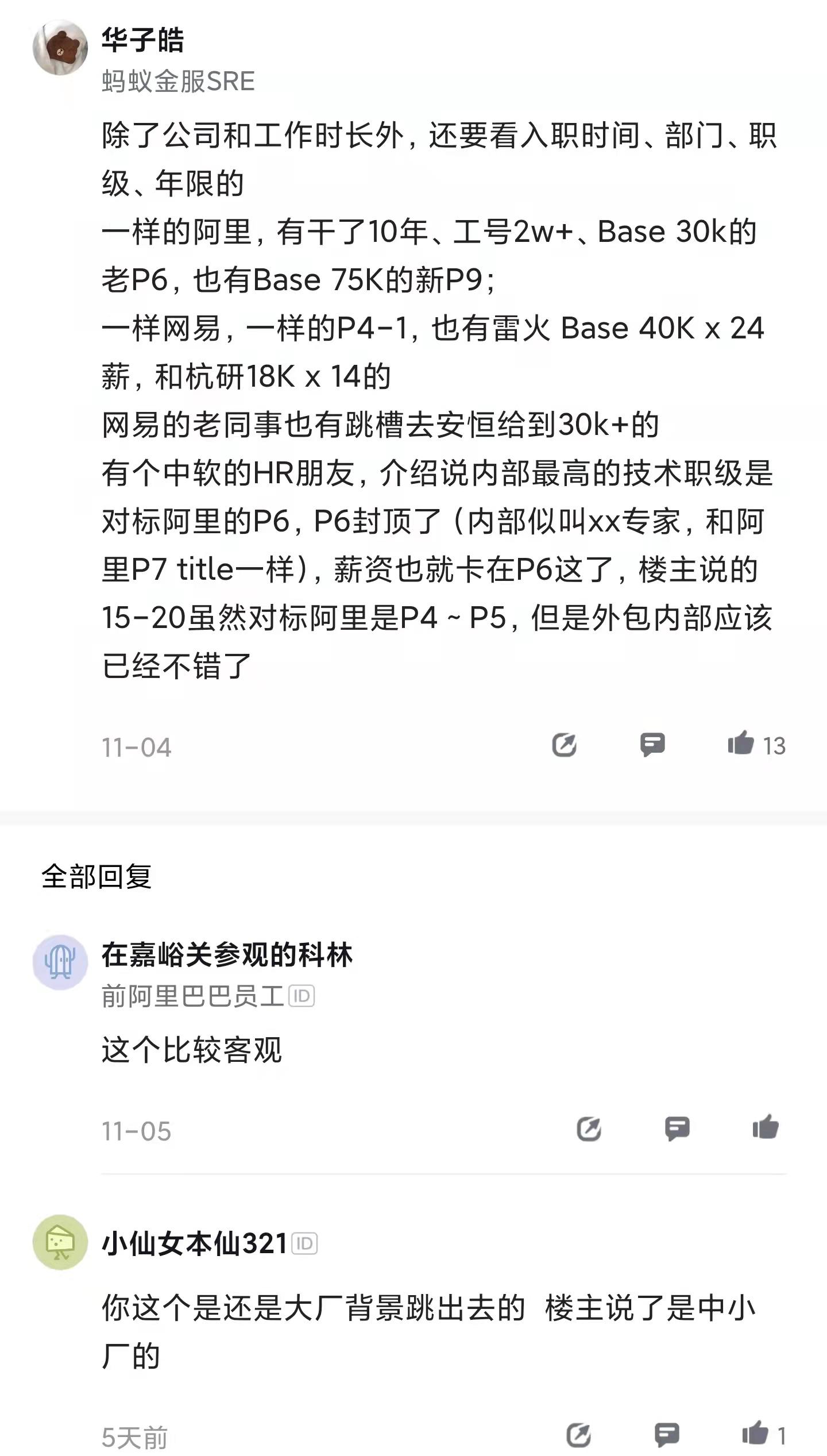Screen dimensions: 827x1456
Task: Click the 11-04 timestamp
Action: point(138,745)
